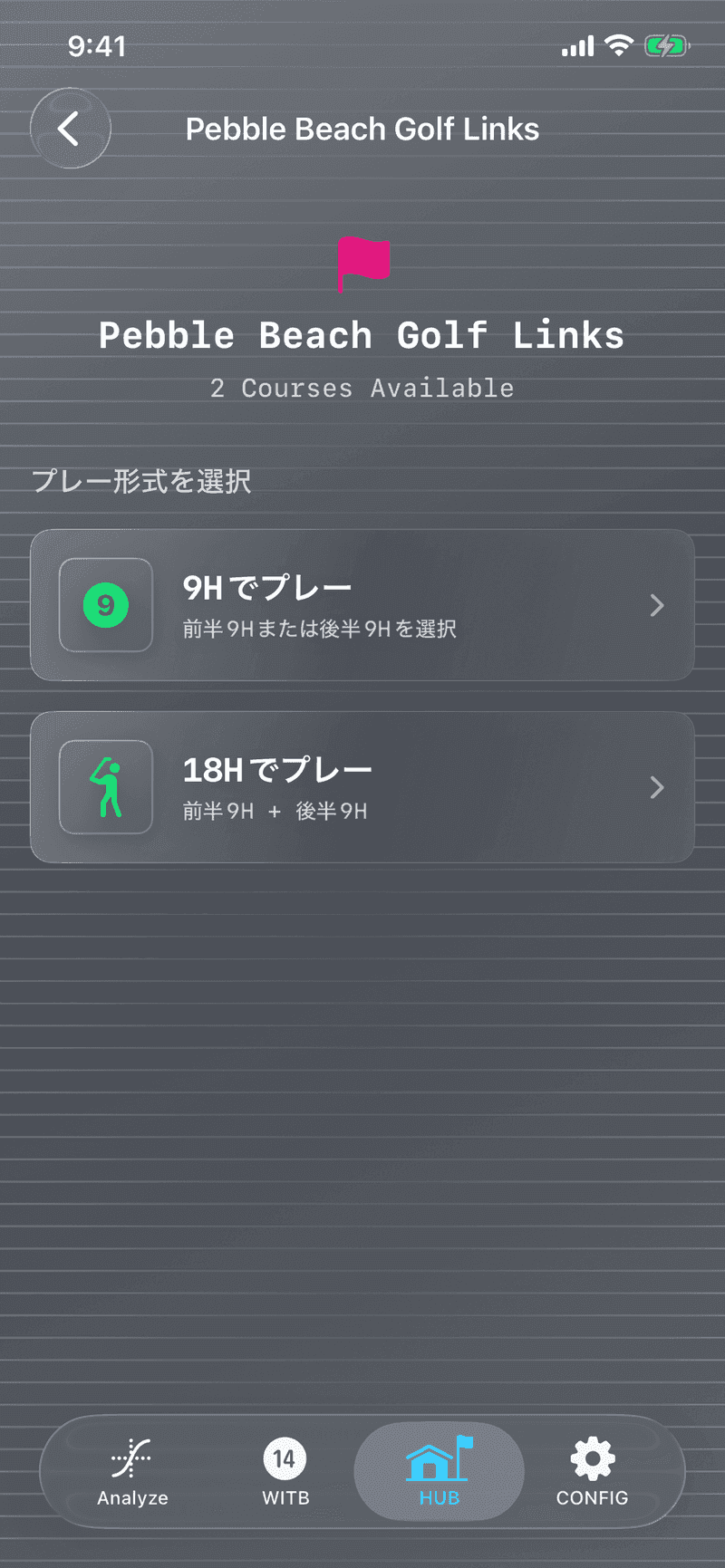This screenshot has height=1568, width=725.
Task: Open the WITB tab
Action: (x=285, y=1471)
